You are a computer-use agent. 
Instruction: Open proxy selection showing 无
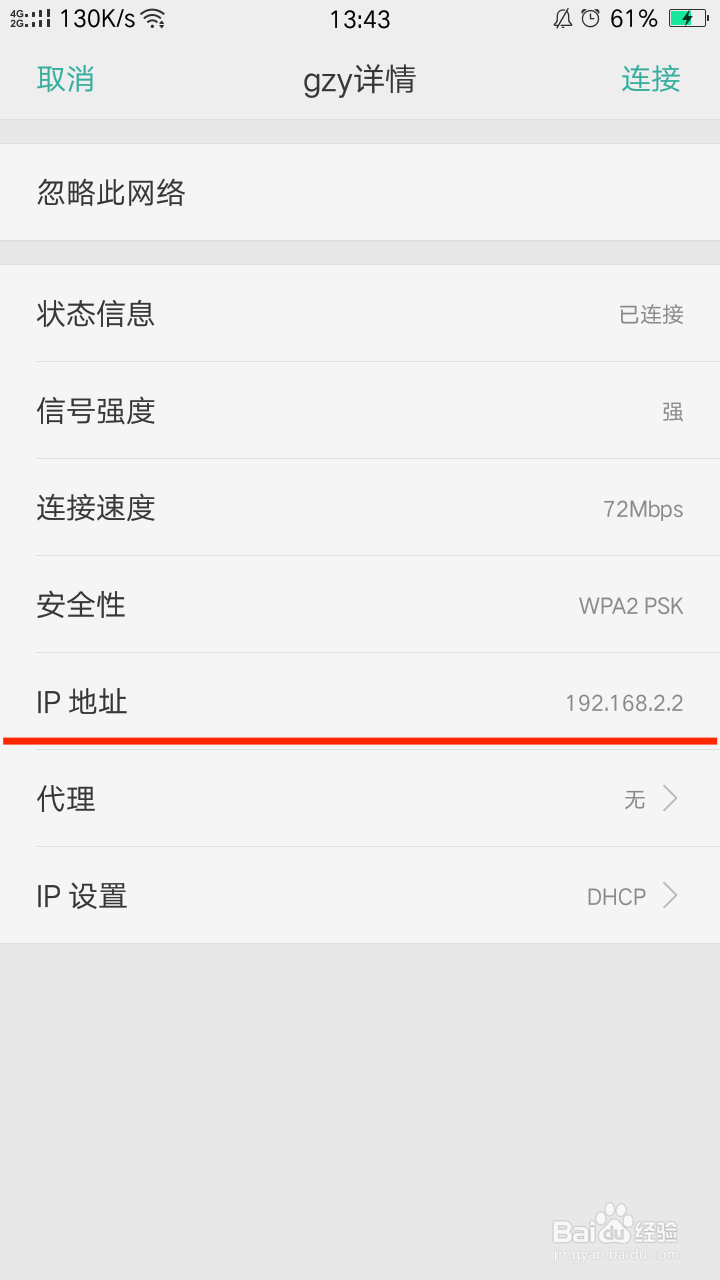(x=636, y=799)
